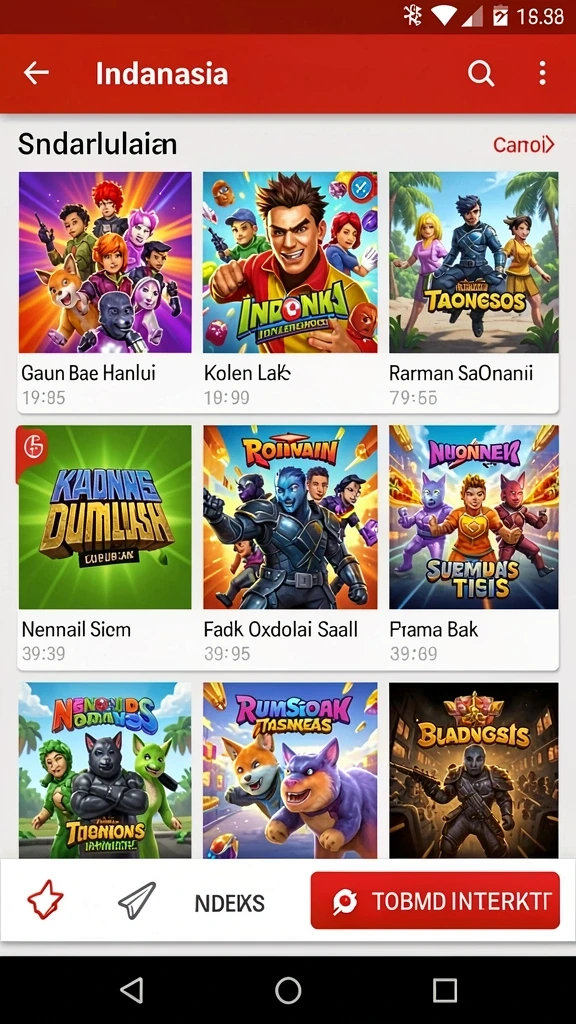Screen dimensions: 576x1024
Task: Open the Kolen Lak card
Action: [x=290, y=292]
